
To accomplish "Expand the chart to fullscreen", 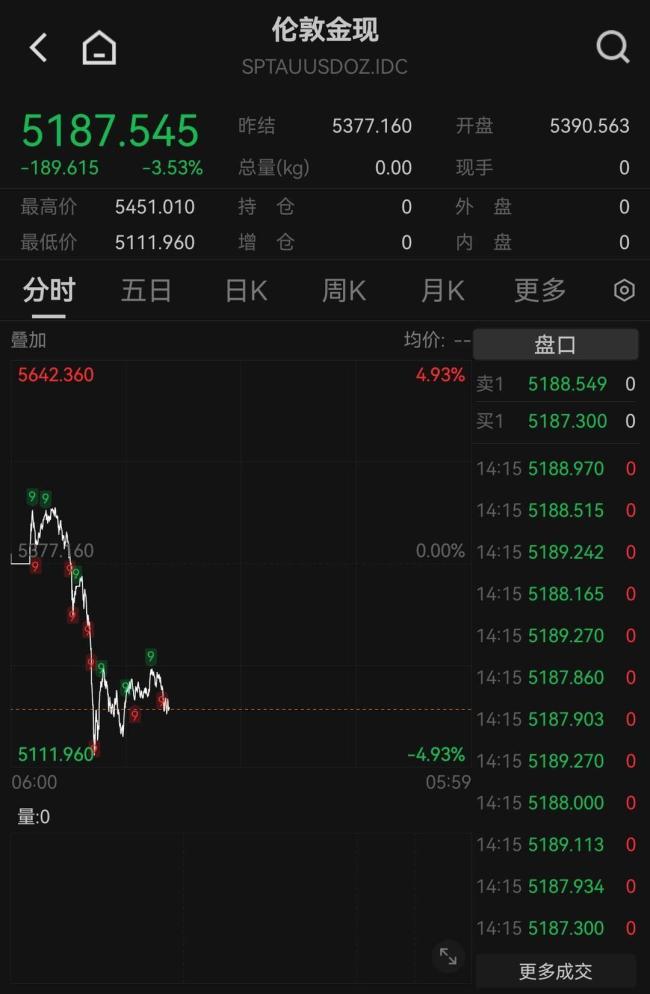I will (448, 957).
